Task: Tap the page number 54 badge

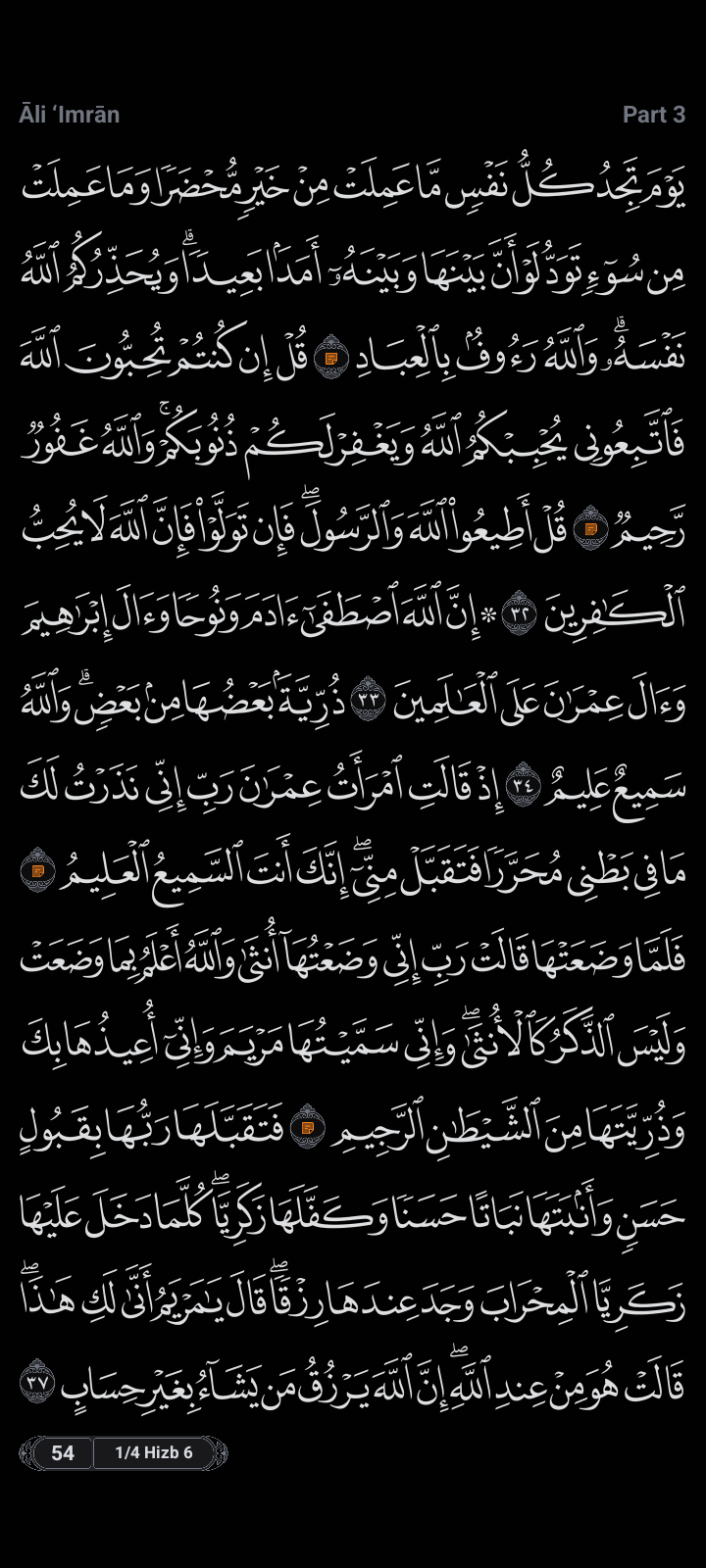Action: (x=63, y=1452)
